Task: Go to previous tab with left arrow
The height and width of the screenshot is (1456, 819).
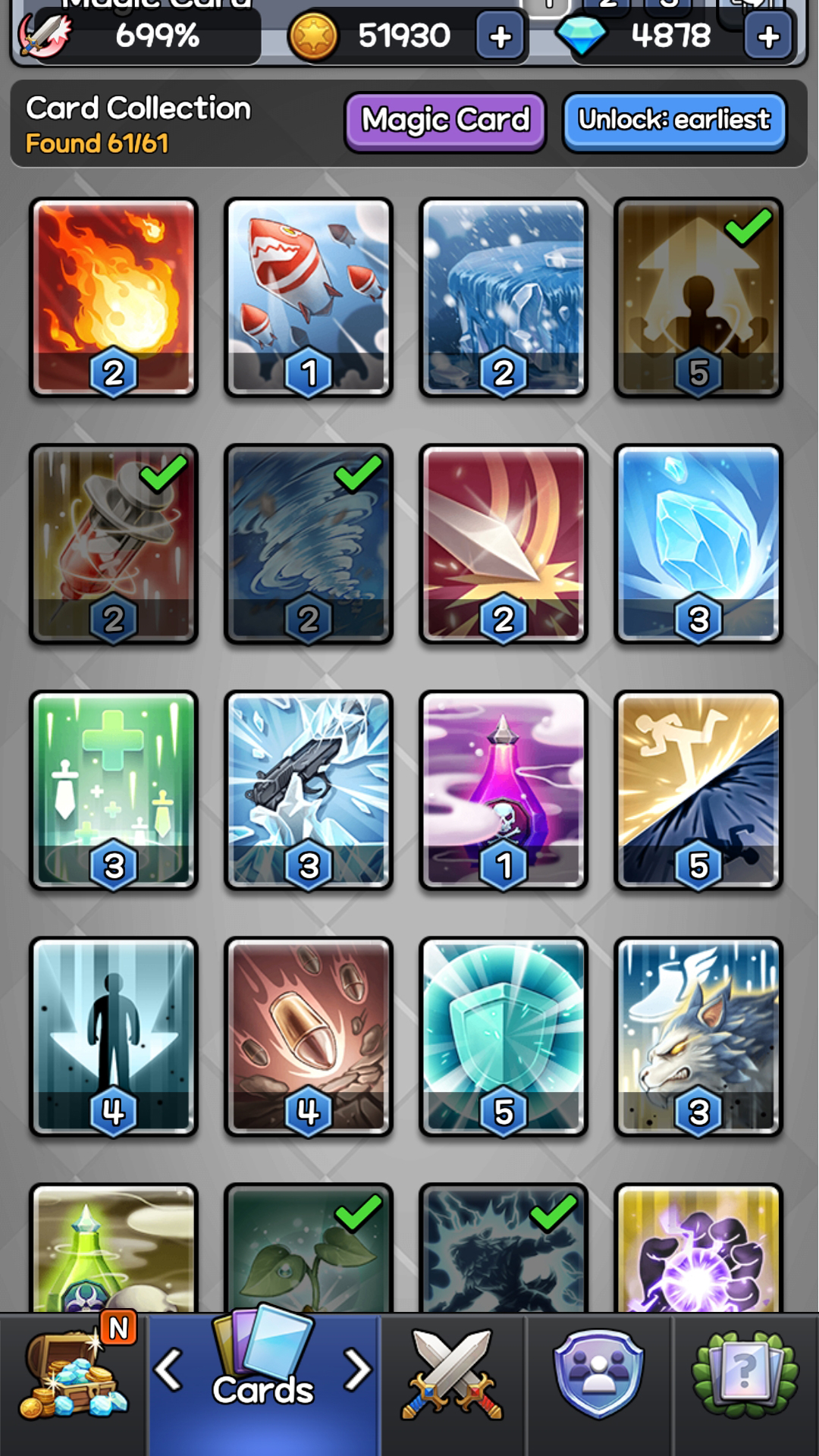Action: (168, 1370)
